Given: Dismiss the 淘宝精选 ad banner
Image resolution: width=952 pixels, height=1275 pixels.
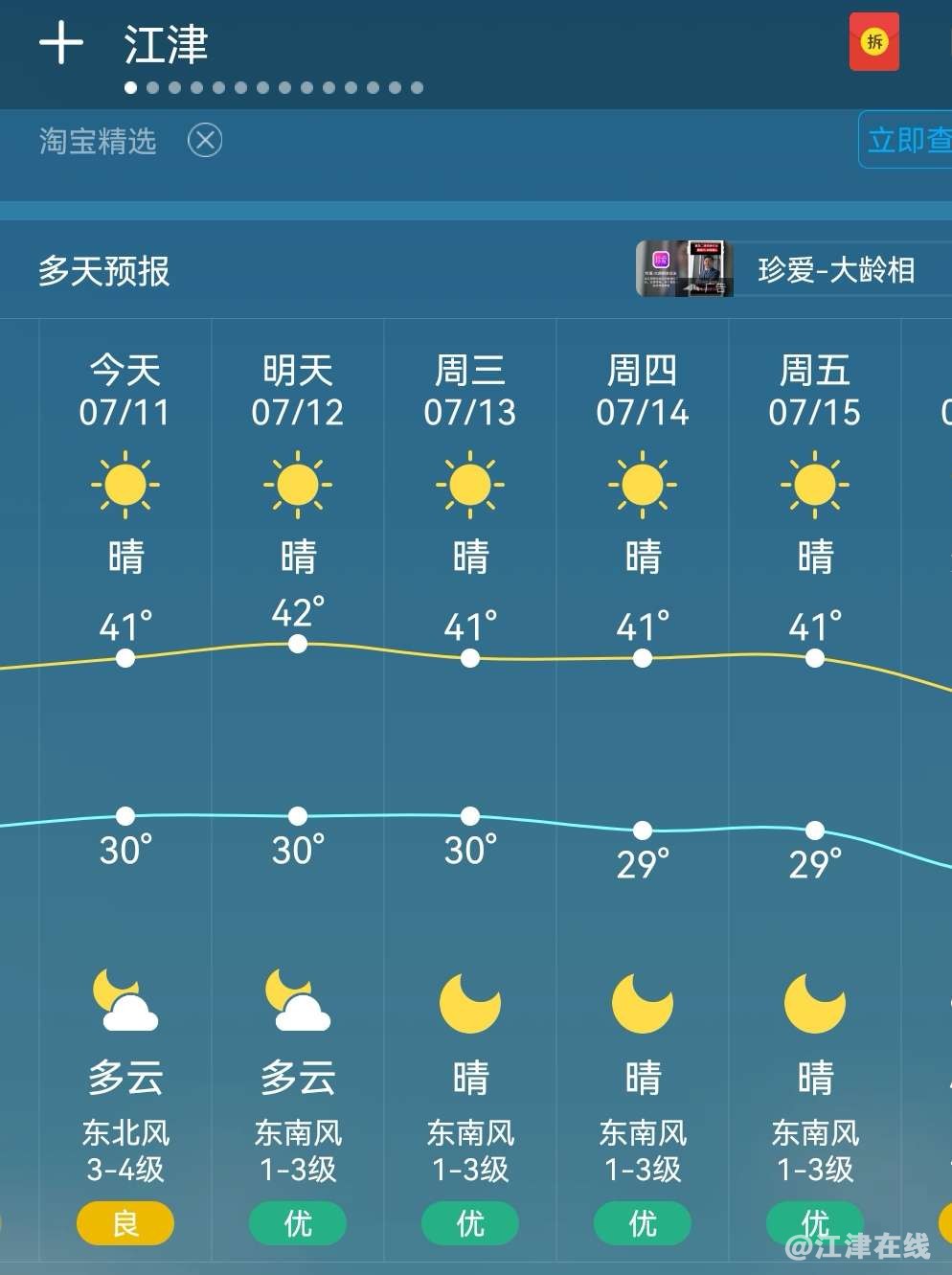Looking at the screenshot, I should click(x=204, y=141).
